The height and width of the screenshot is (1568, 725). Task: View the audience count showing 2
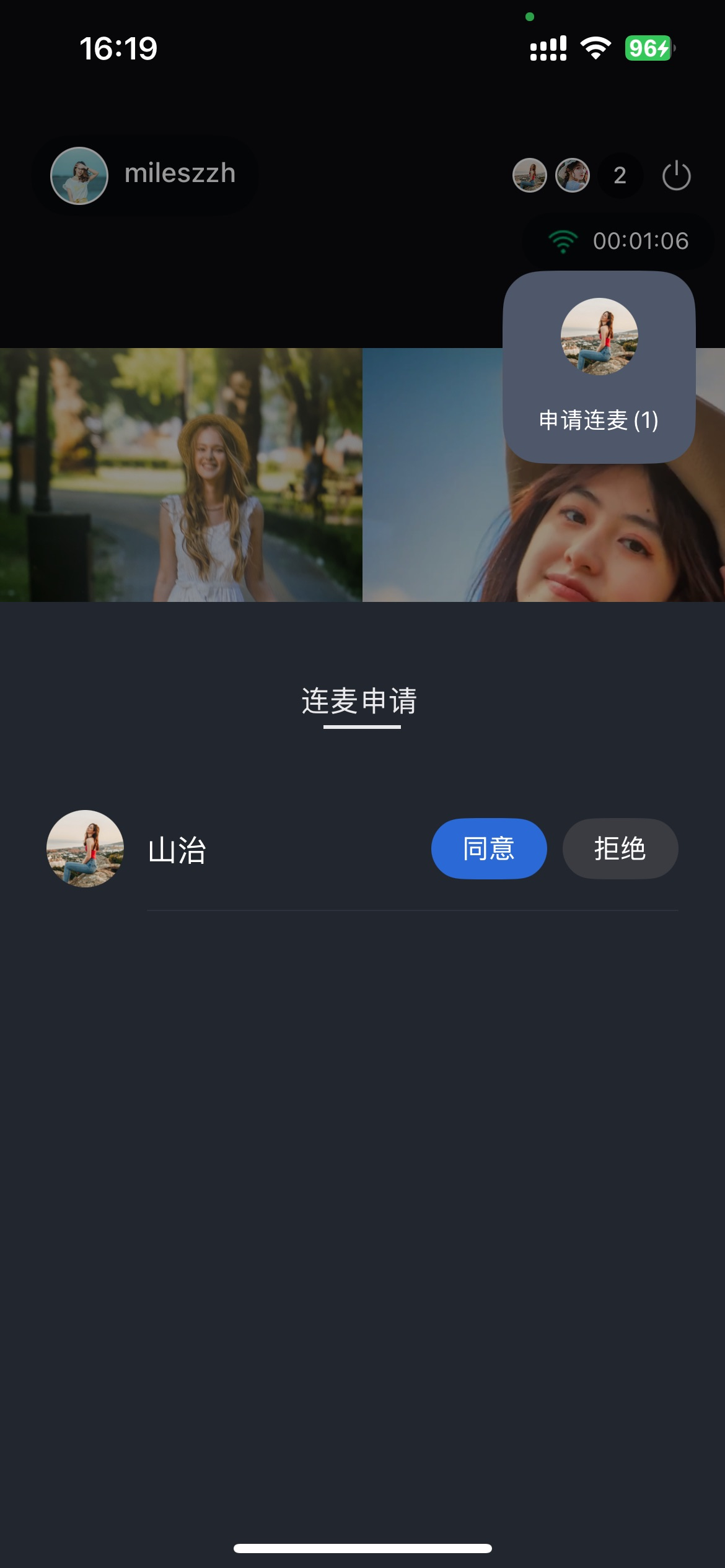click(x=620, y=176)
